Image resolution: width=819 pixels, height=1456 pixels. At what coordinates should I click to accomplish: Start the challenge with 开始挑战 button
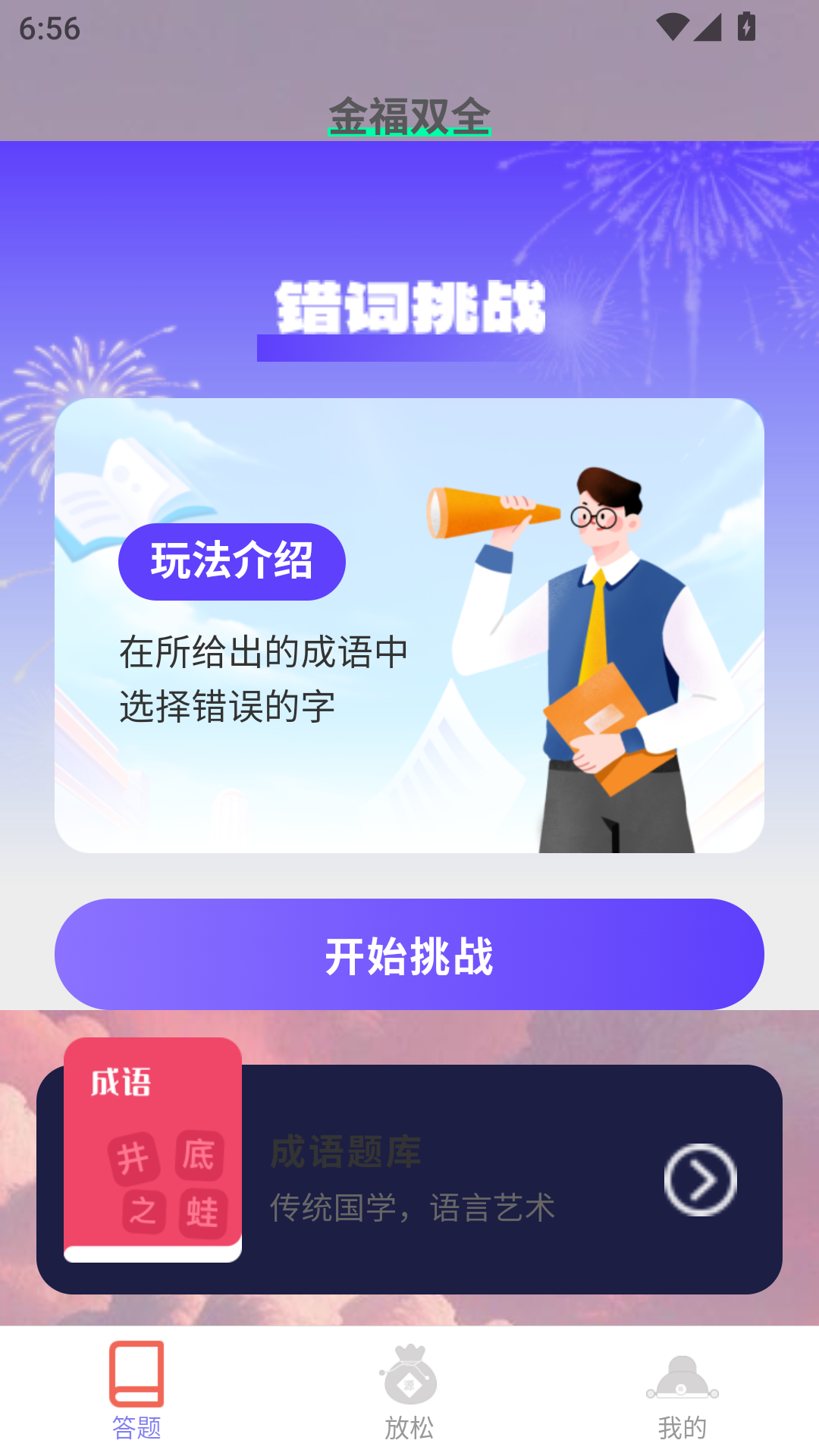(x=409, y=954)
